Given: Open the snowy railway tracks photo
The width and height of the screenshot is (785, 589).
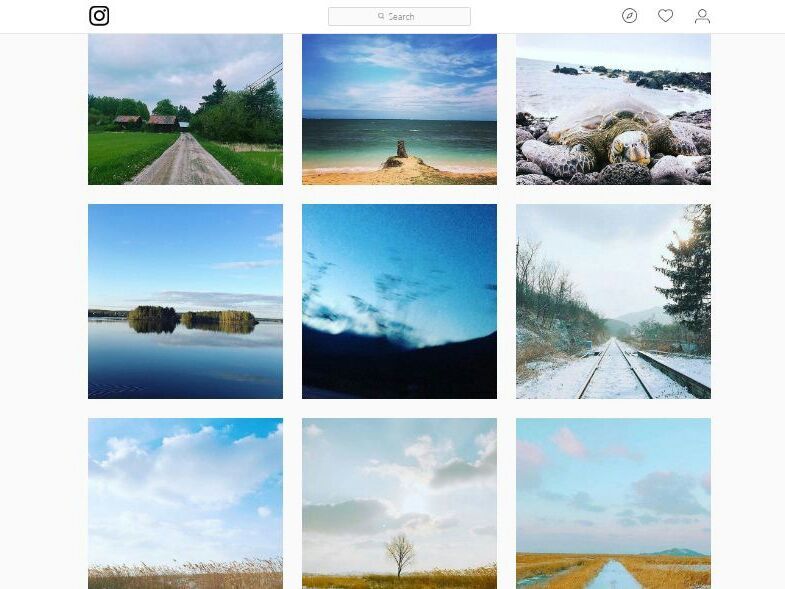Looking at the screenshot, I should coord(613,301).
